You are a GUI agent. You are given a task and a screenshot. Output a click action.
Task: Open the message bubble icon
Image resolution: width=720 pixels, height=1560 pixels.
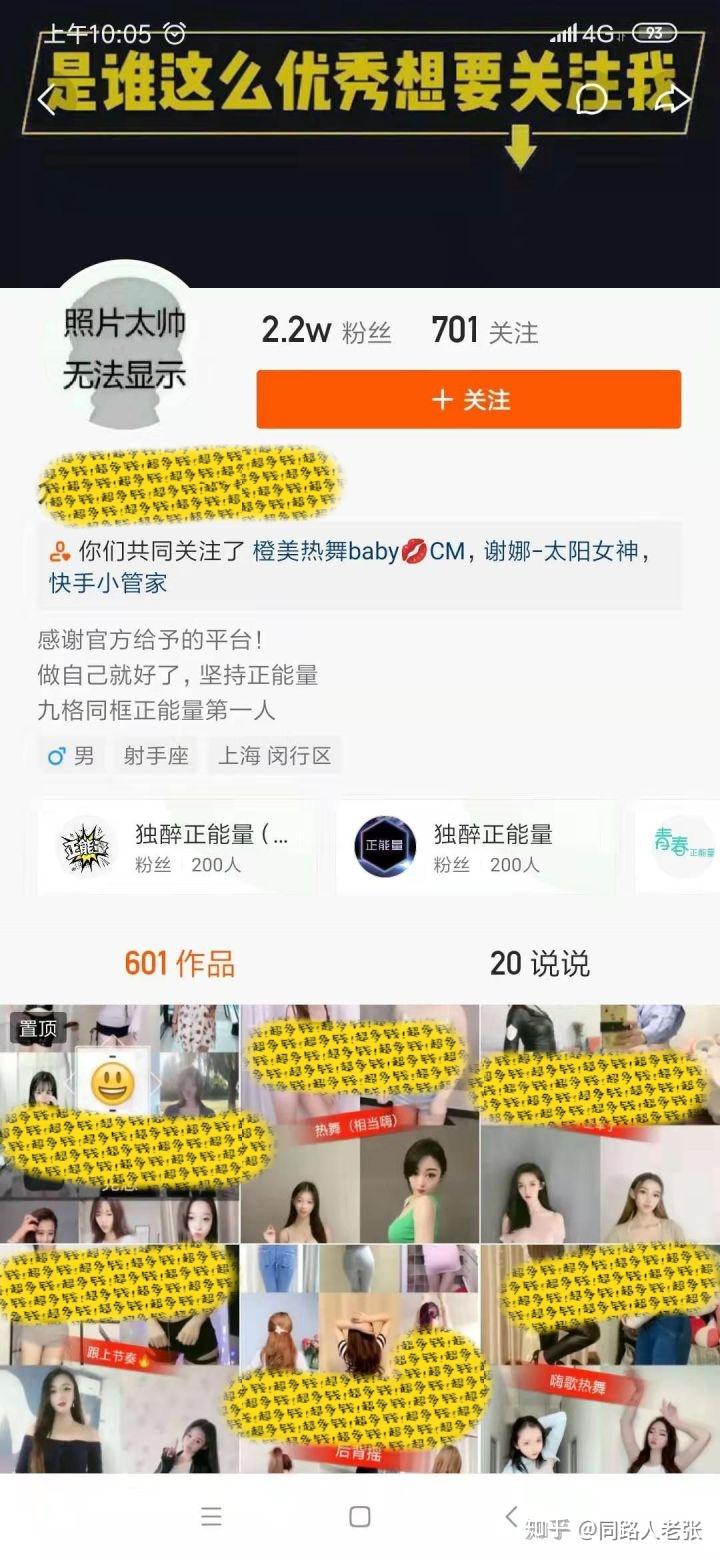pos(591,99)
